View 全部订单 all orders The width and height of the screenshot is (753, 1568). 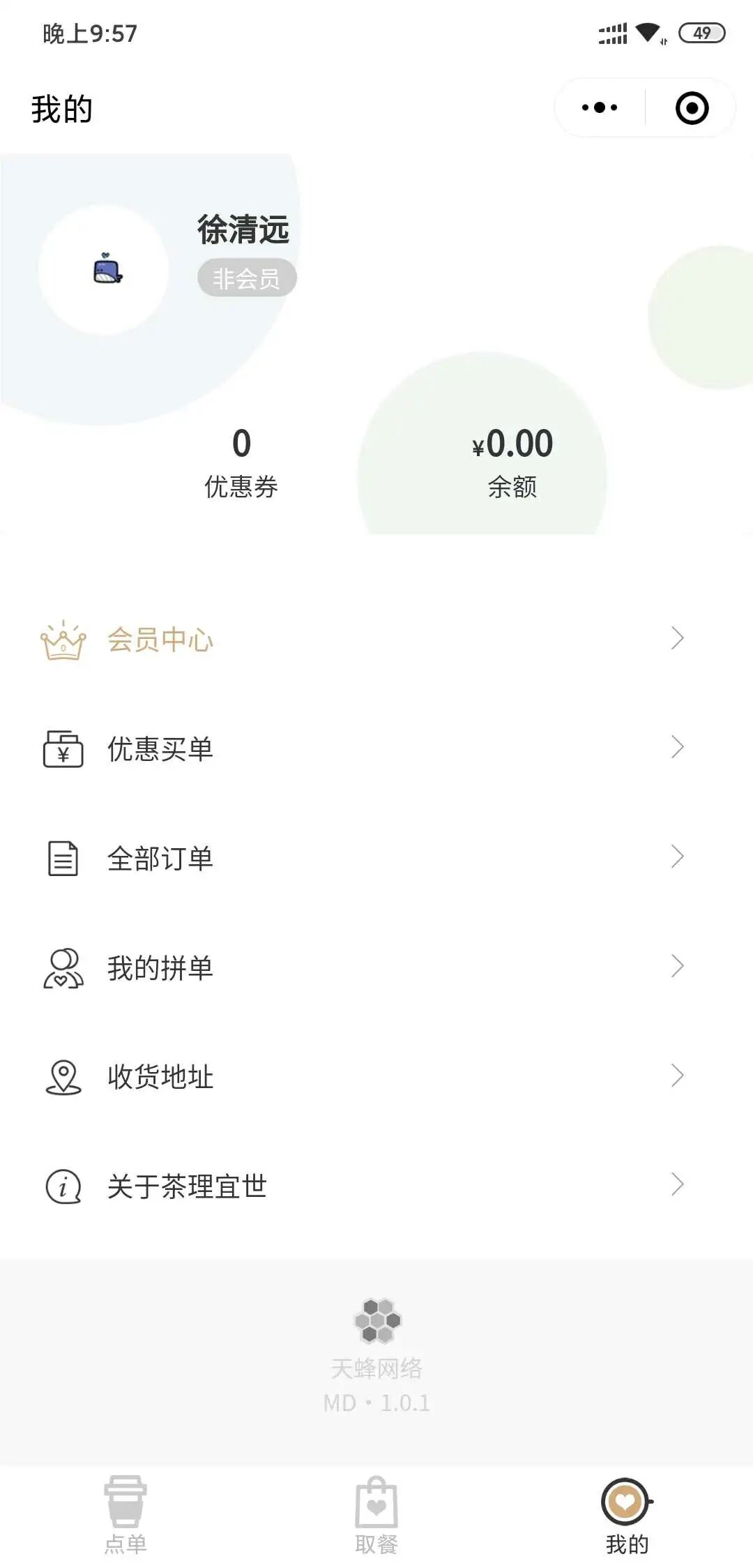click(363, 858)
